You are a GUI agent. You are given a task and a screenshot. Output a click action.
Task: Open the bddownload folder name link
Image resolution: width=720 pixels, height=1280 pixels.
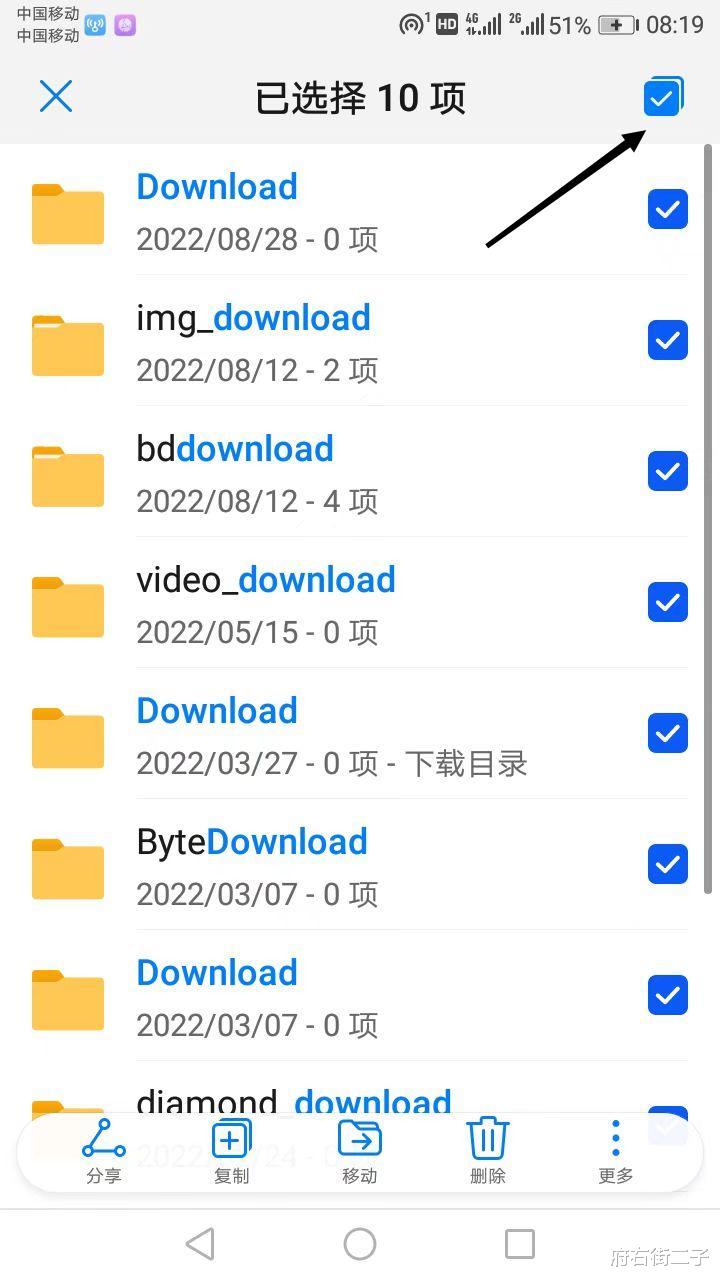(234, 448)
